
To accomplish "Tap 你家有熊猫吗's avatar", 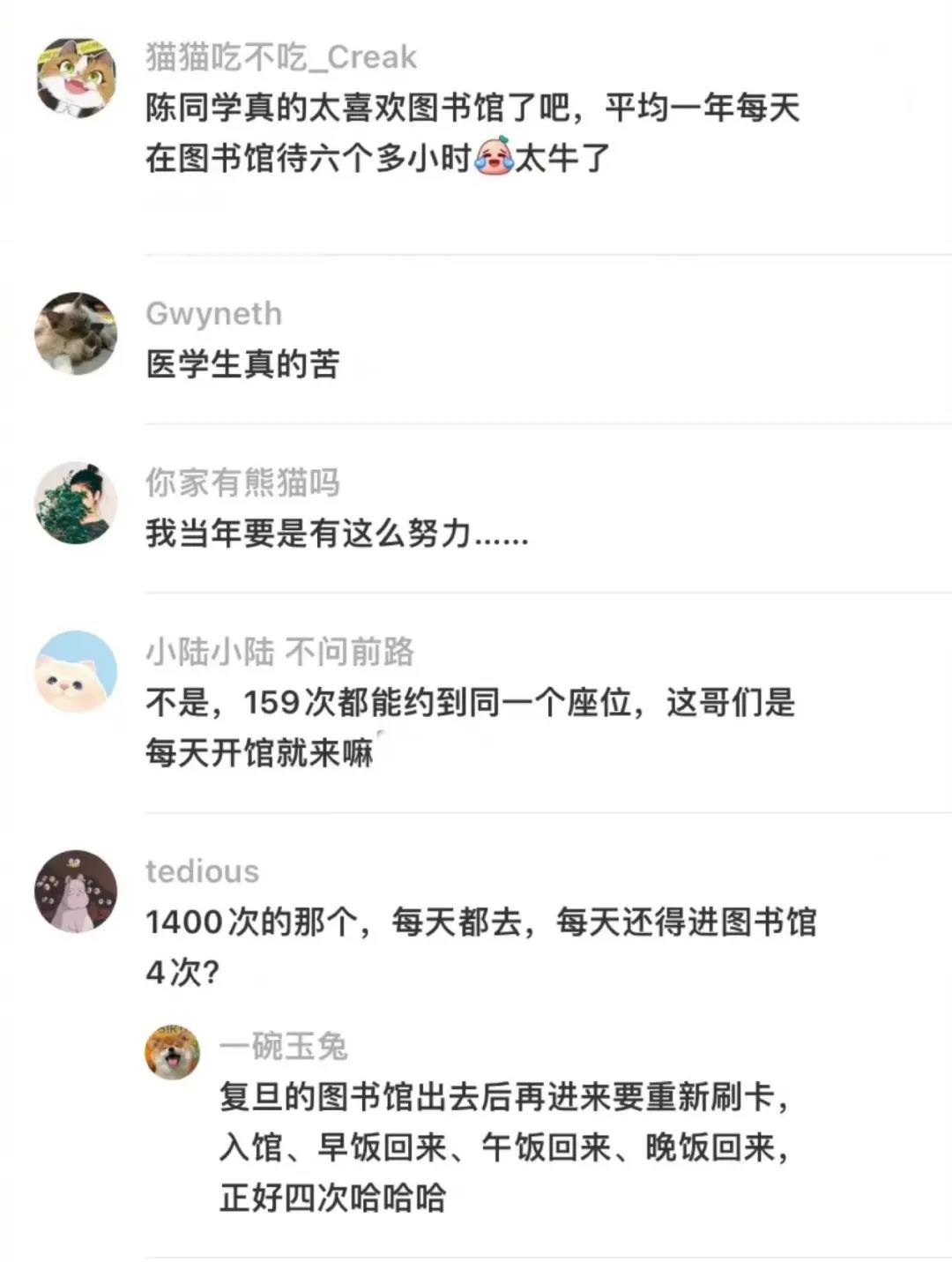I will (76, 503).
